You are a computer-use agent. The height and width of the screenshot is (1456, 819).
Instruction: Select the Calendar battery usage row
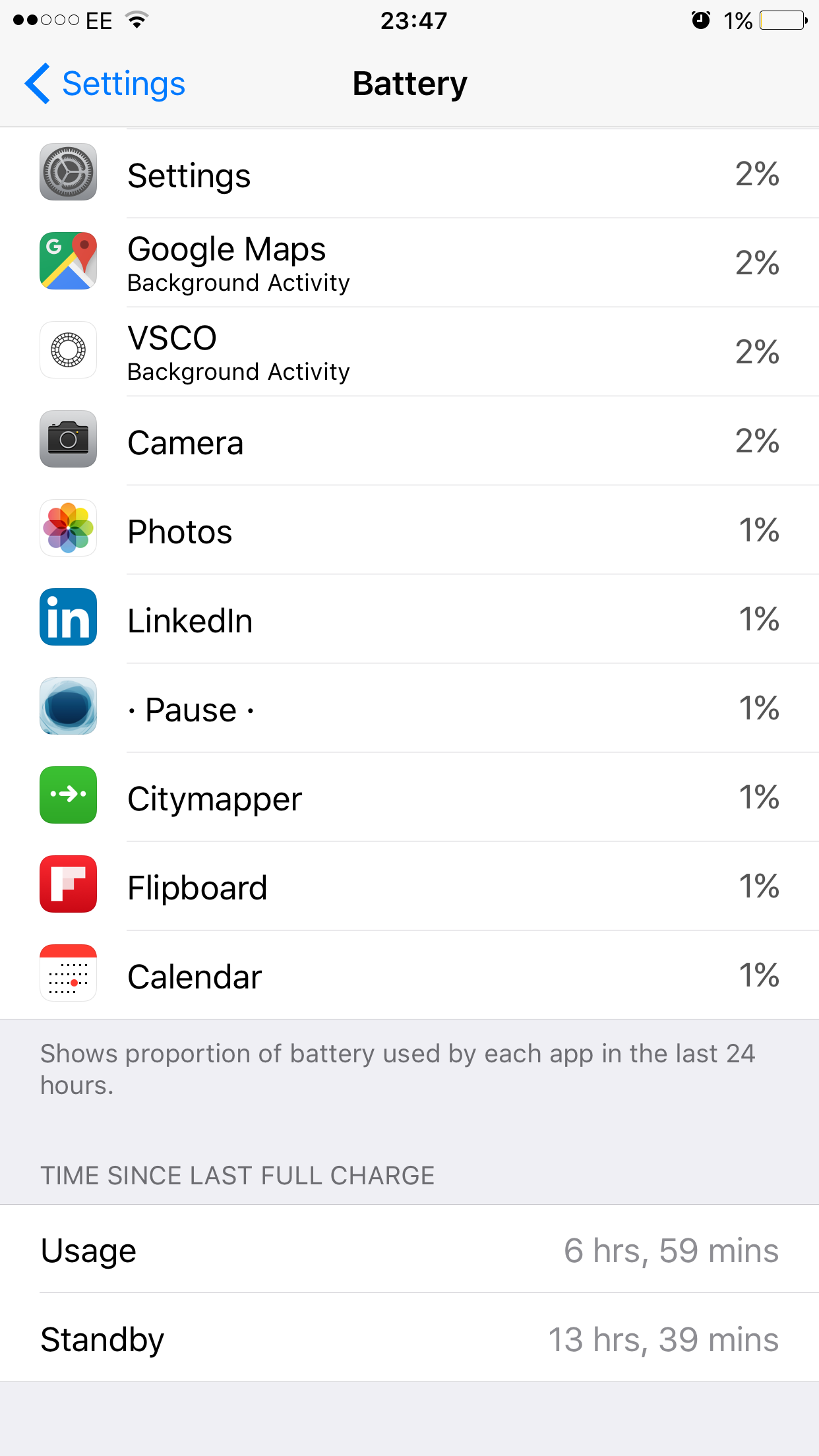click(x=409, y=975)
